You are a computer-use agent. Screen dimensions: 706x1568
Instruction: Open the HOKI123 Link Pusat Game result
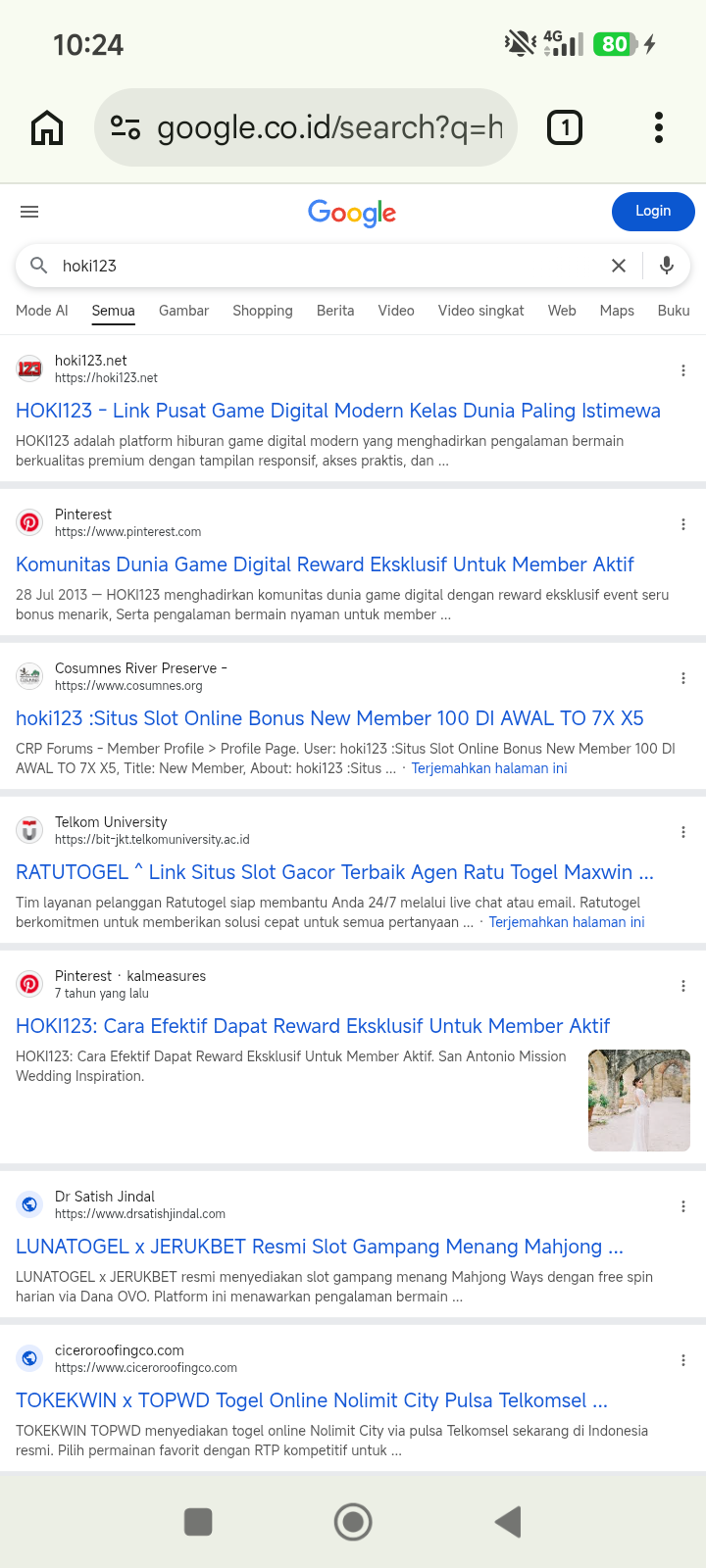click(x=338, y=411)
